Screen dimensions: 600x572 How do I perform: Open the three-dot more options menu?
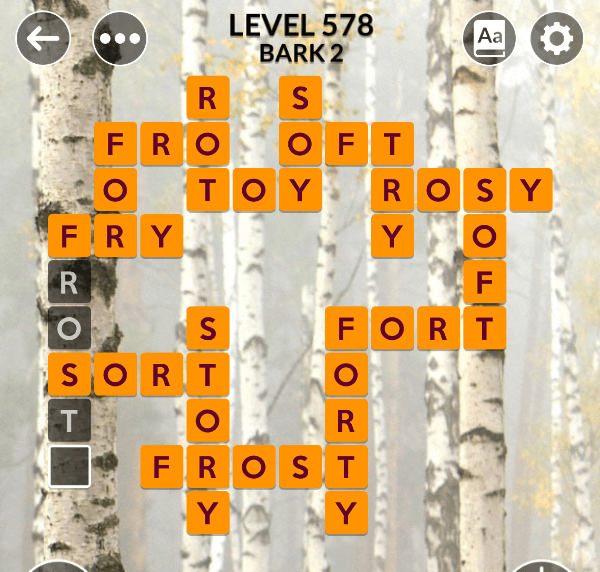119,40
